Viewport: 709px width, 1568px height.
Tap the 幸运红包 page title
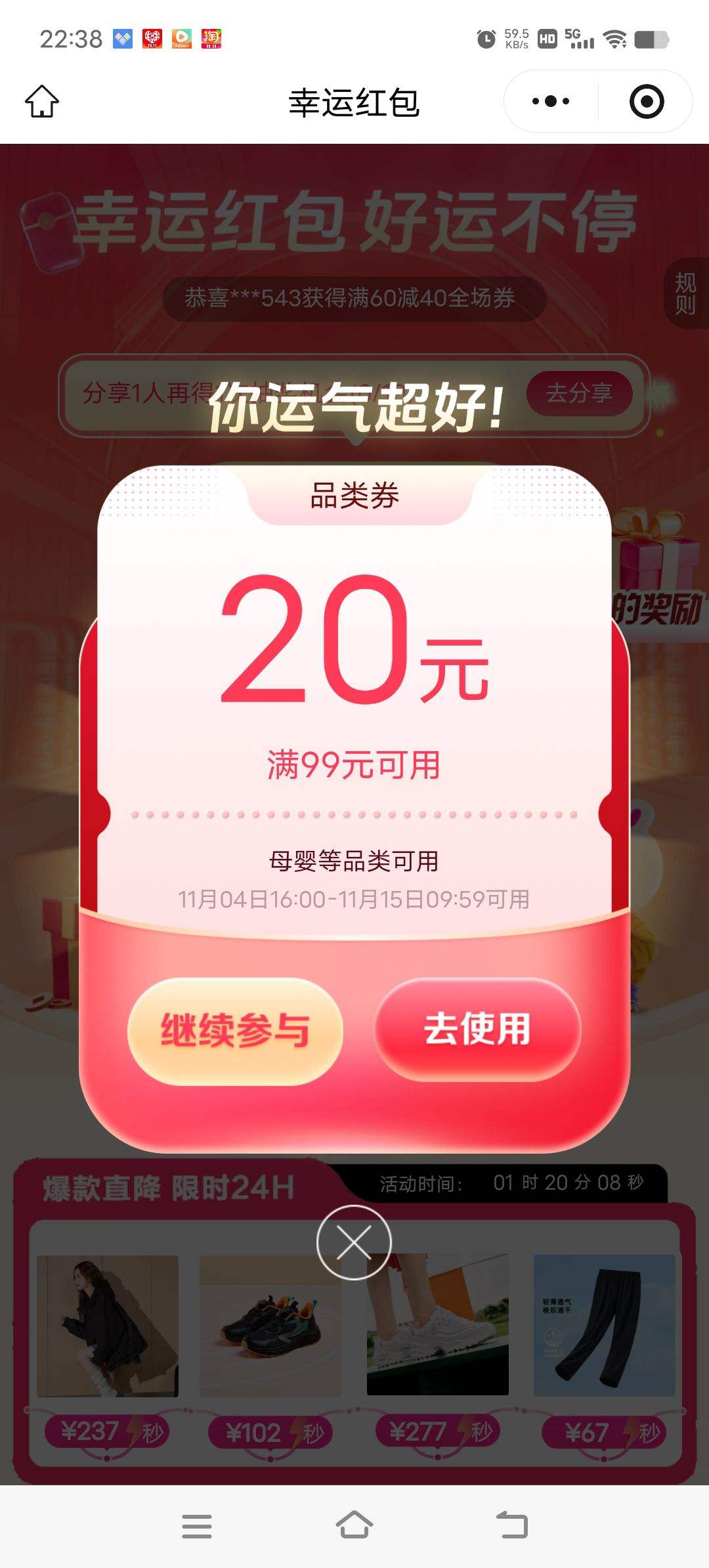click(x=354, y=102)
